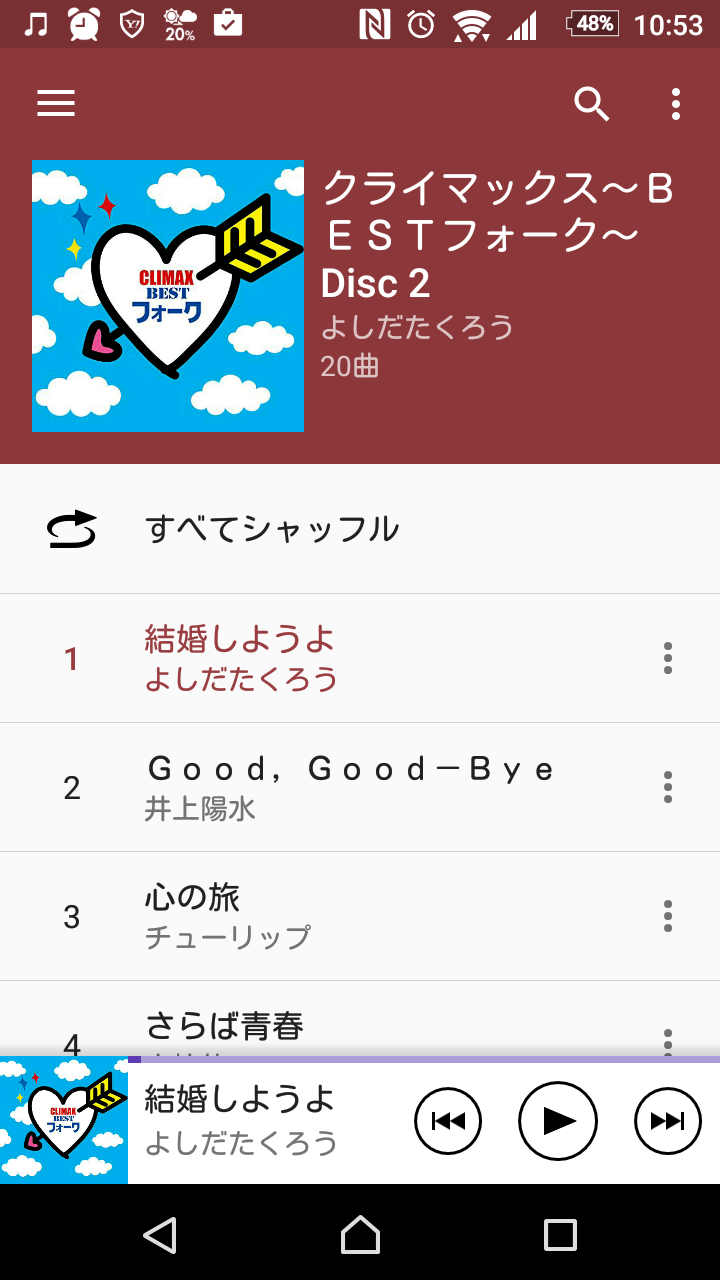
Task: Open the now playing bar song title
Action: tap(240, 1098)
